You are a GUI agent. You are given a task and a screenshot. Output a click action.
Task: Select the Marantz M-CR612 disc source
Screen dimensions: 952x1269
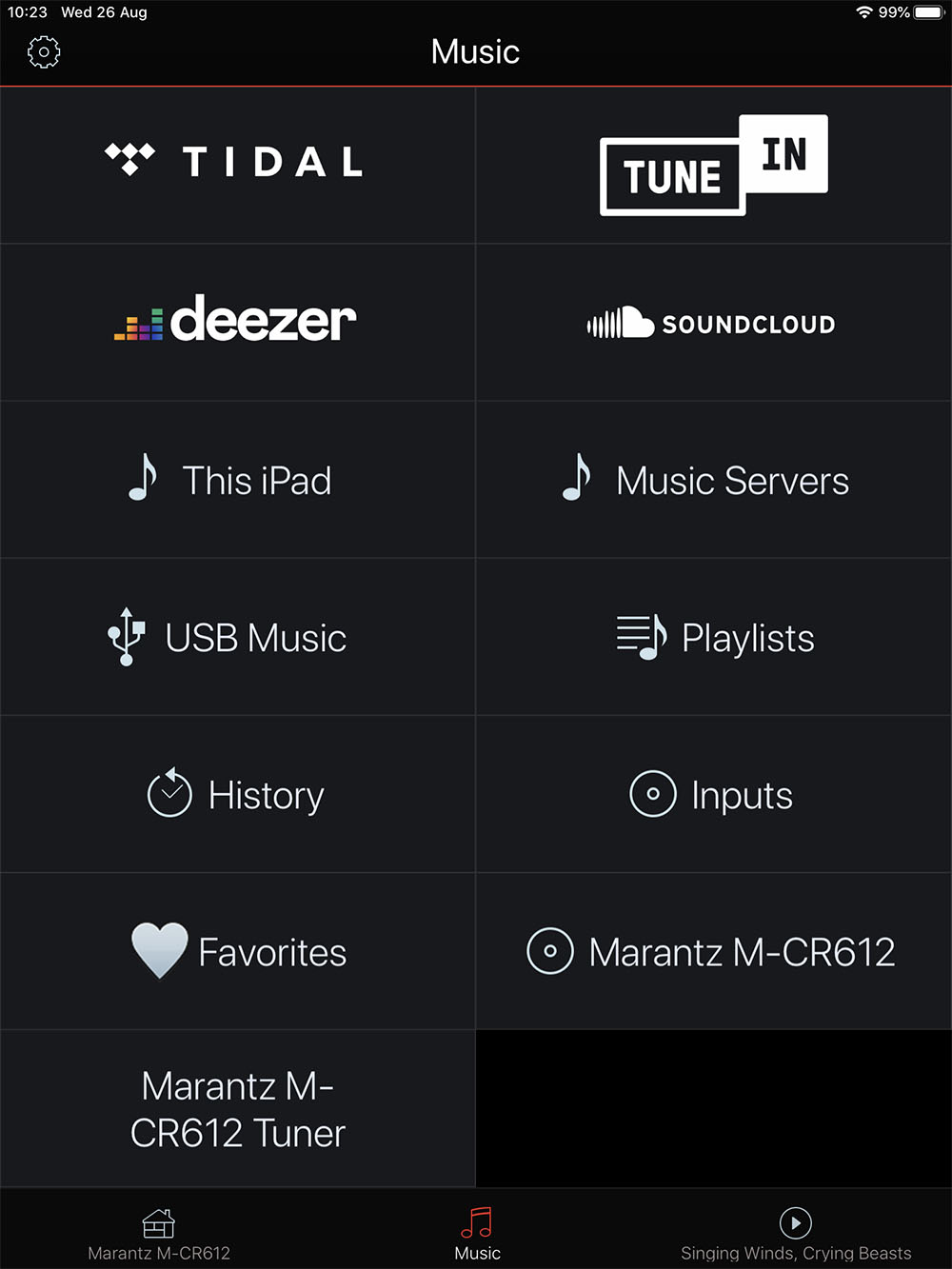click(713, 951)
